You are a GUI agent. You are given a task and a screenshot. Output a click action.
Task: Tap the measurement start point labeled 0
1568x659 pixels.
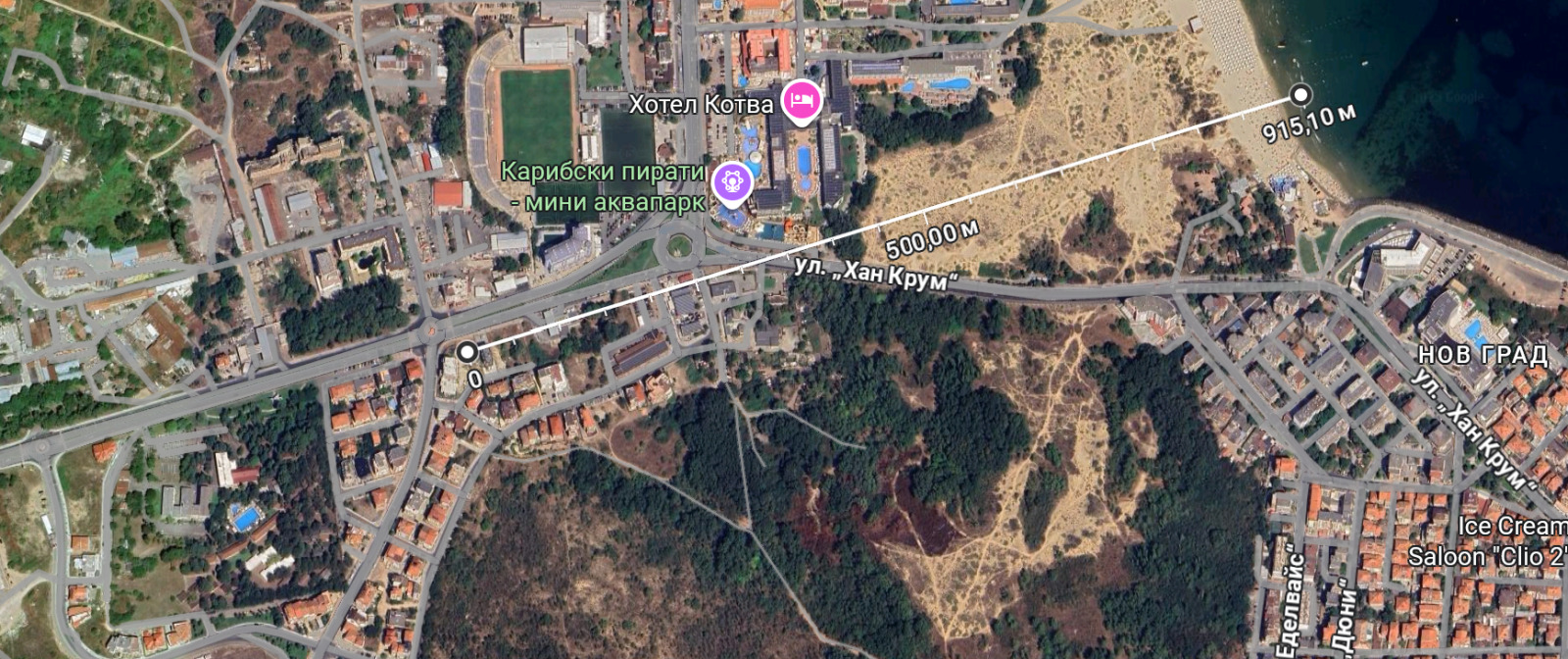point(467,352)
